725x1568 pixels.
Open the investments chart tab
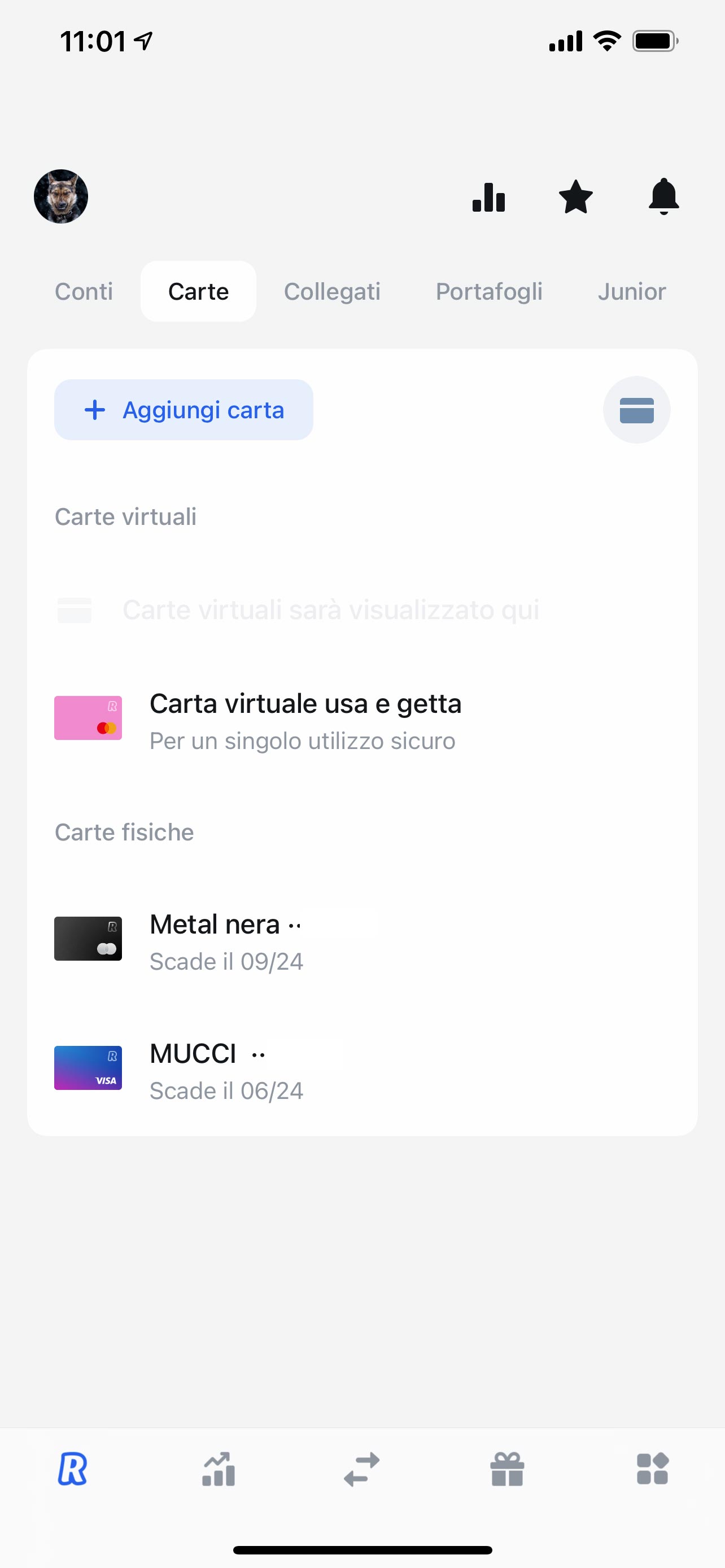(x=218, y=1469)
